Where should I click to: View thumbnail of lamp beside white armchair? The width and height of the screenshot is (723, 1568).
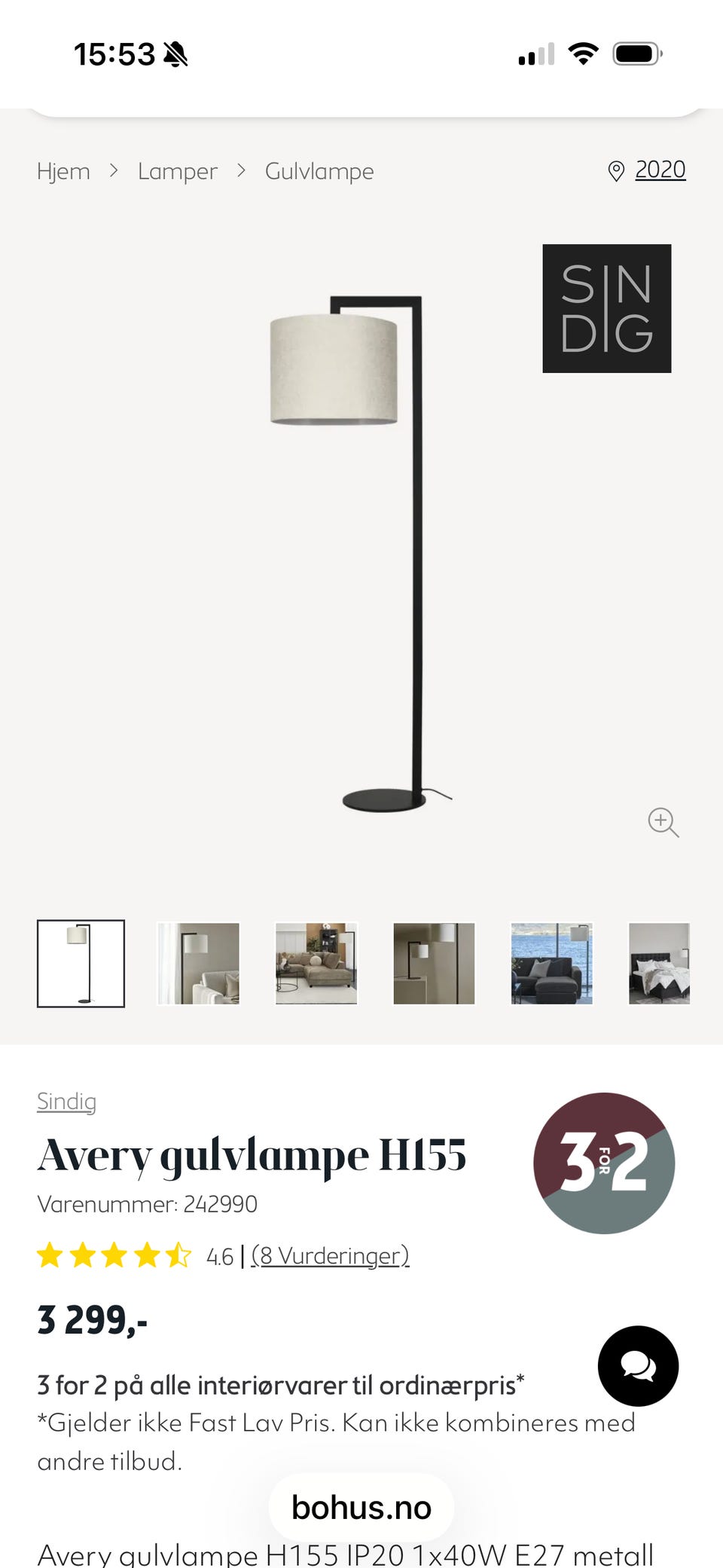pos(198,964)
